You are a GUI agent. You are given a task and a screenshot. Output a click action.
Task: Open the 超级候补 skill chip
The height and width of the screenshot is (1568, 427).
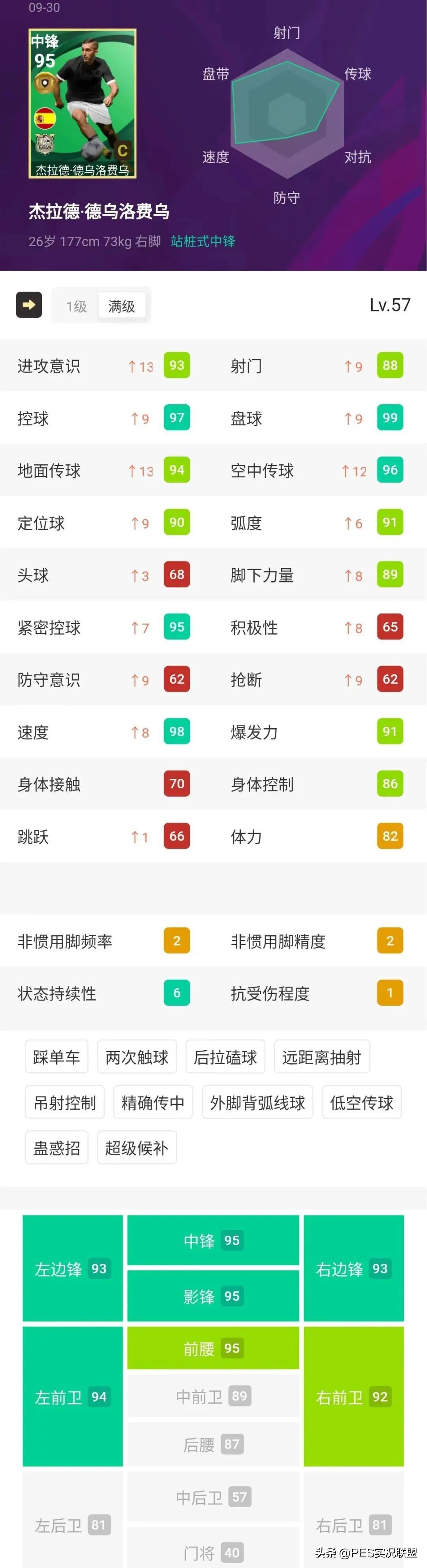click(137, 1148)
